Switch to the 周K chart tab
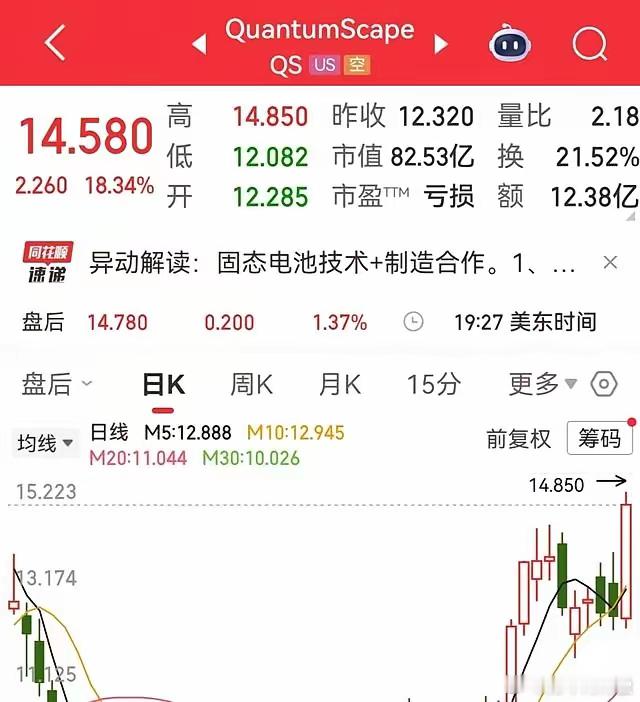The image size is (640, 702). coord(251,383)
